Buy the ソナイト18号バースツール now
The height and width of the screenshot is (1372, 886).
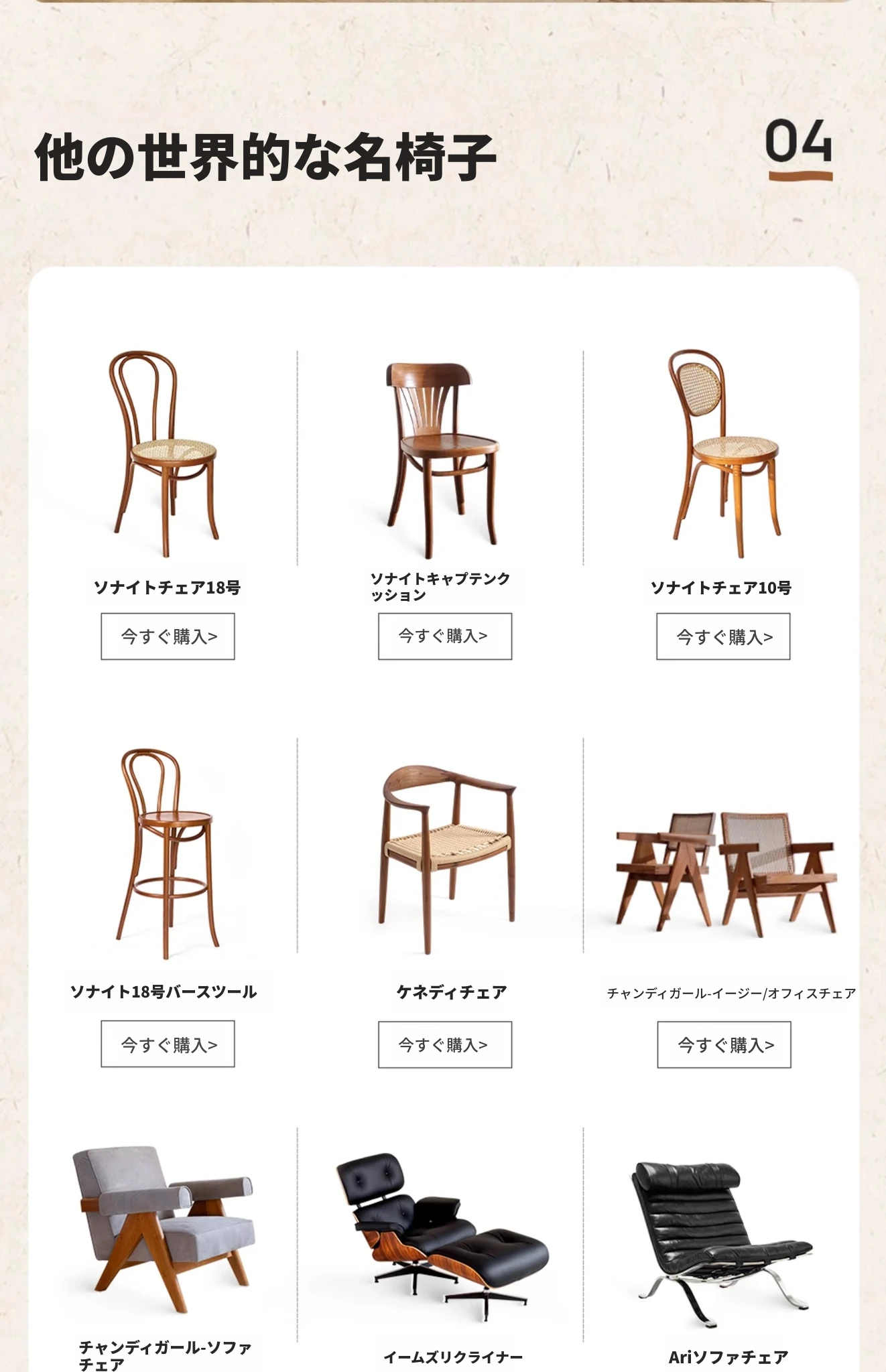(168, 1044)
